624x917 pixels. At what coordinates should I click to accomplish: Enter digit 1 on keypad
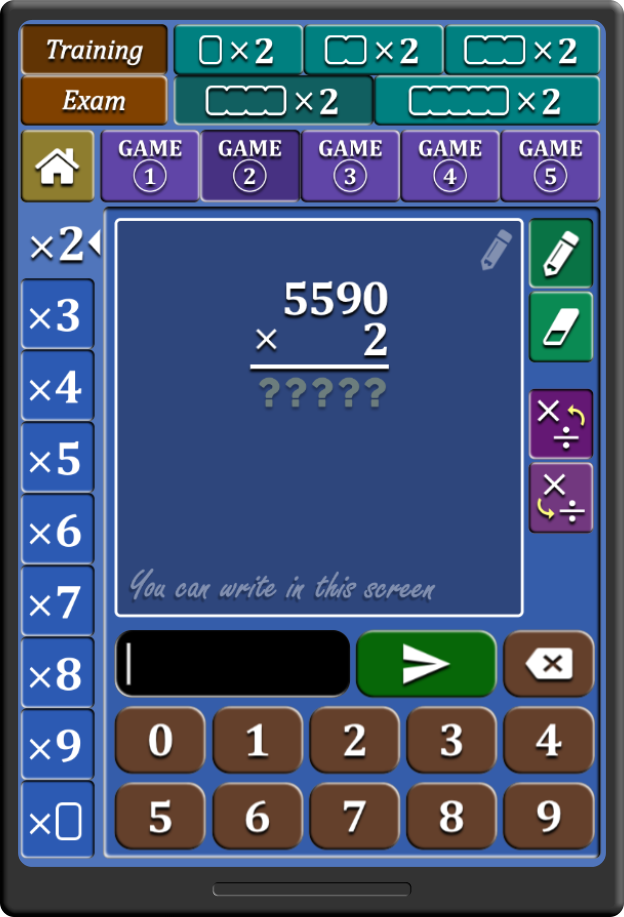(257, 741)
